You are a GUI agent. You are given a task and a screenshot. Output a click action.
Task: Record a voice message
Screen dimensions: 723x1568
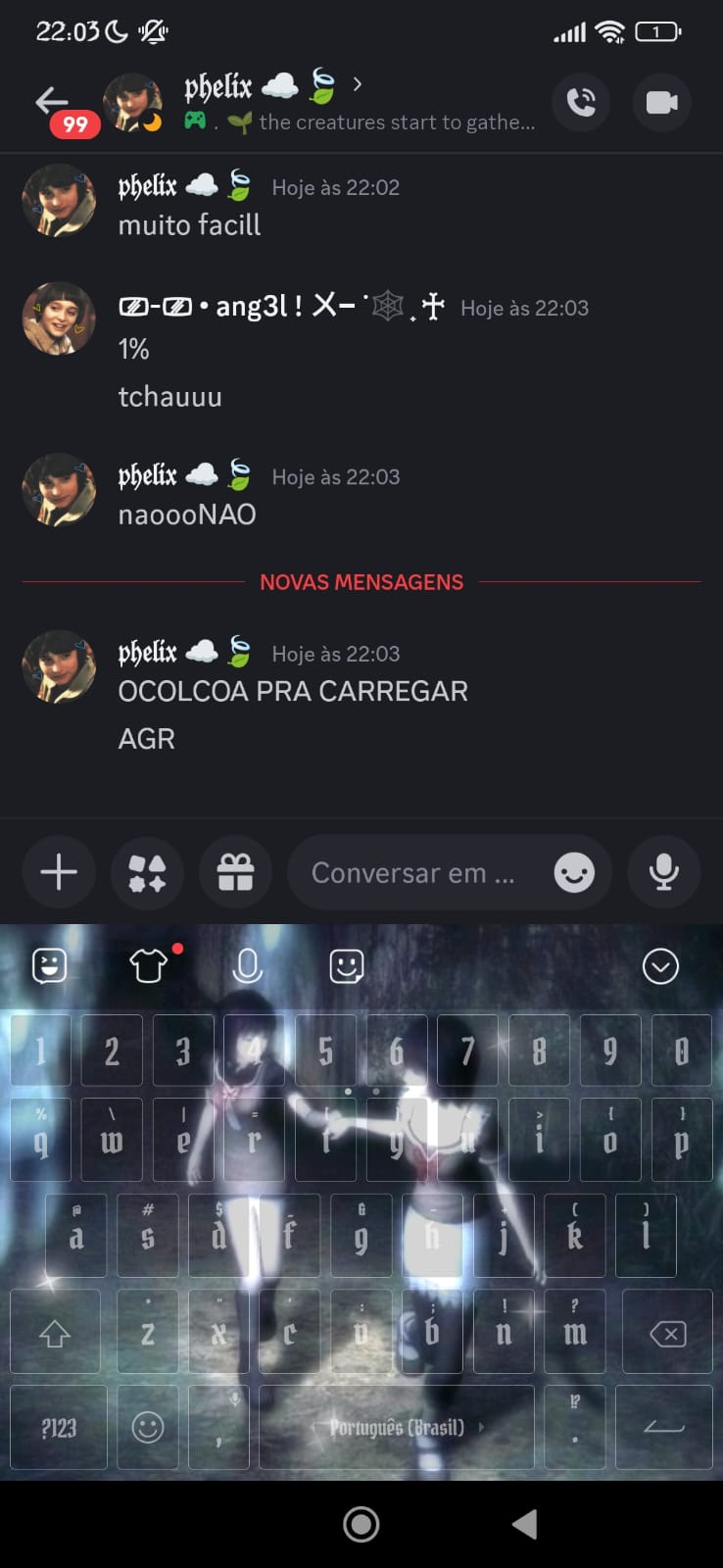(x=663, y=871)
